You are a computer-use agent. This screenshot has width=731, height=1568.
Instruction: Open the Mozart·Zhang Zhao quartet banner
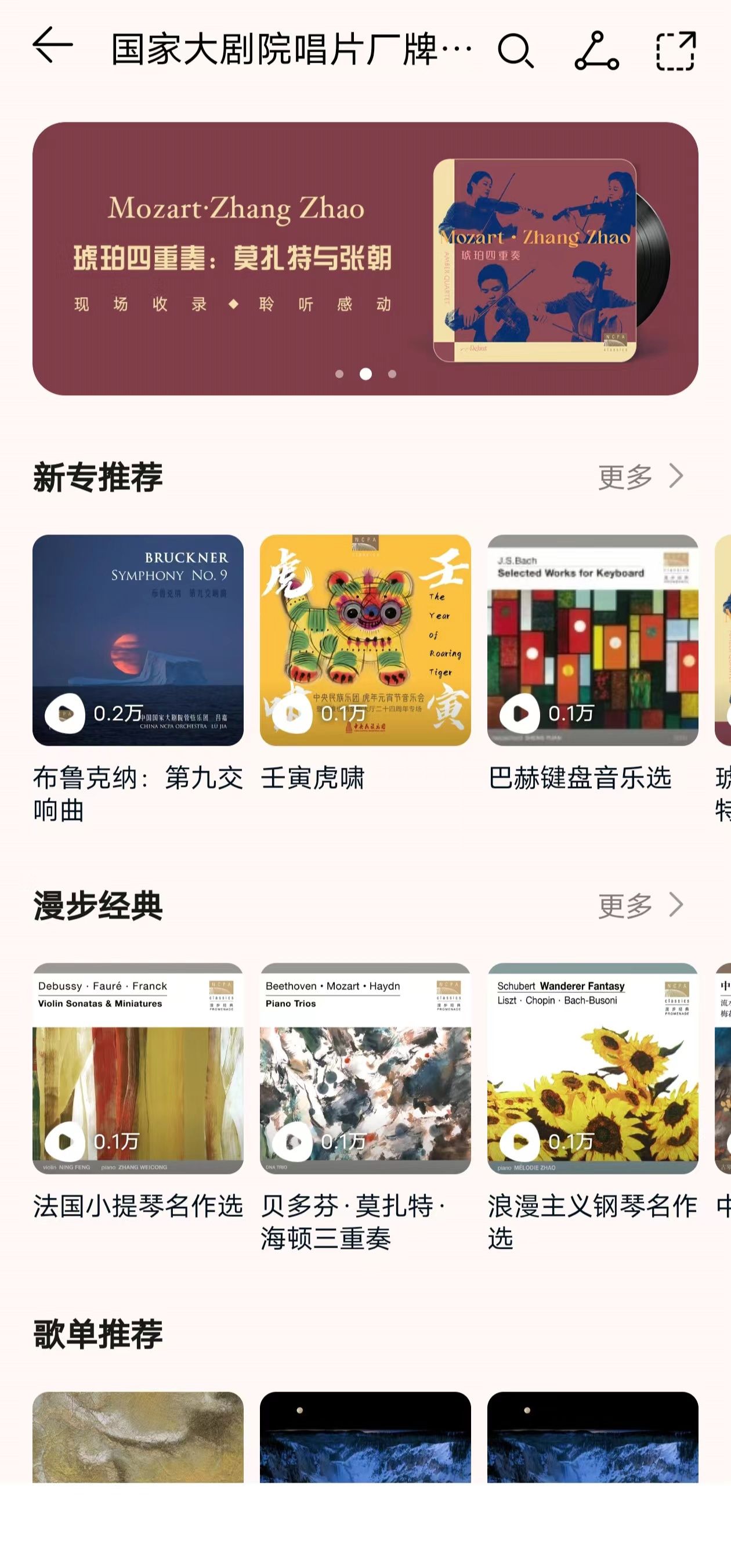[x=365, y=259]
